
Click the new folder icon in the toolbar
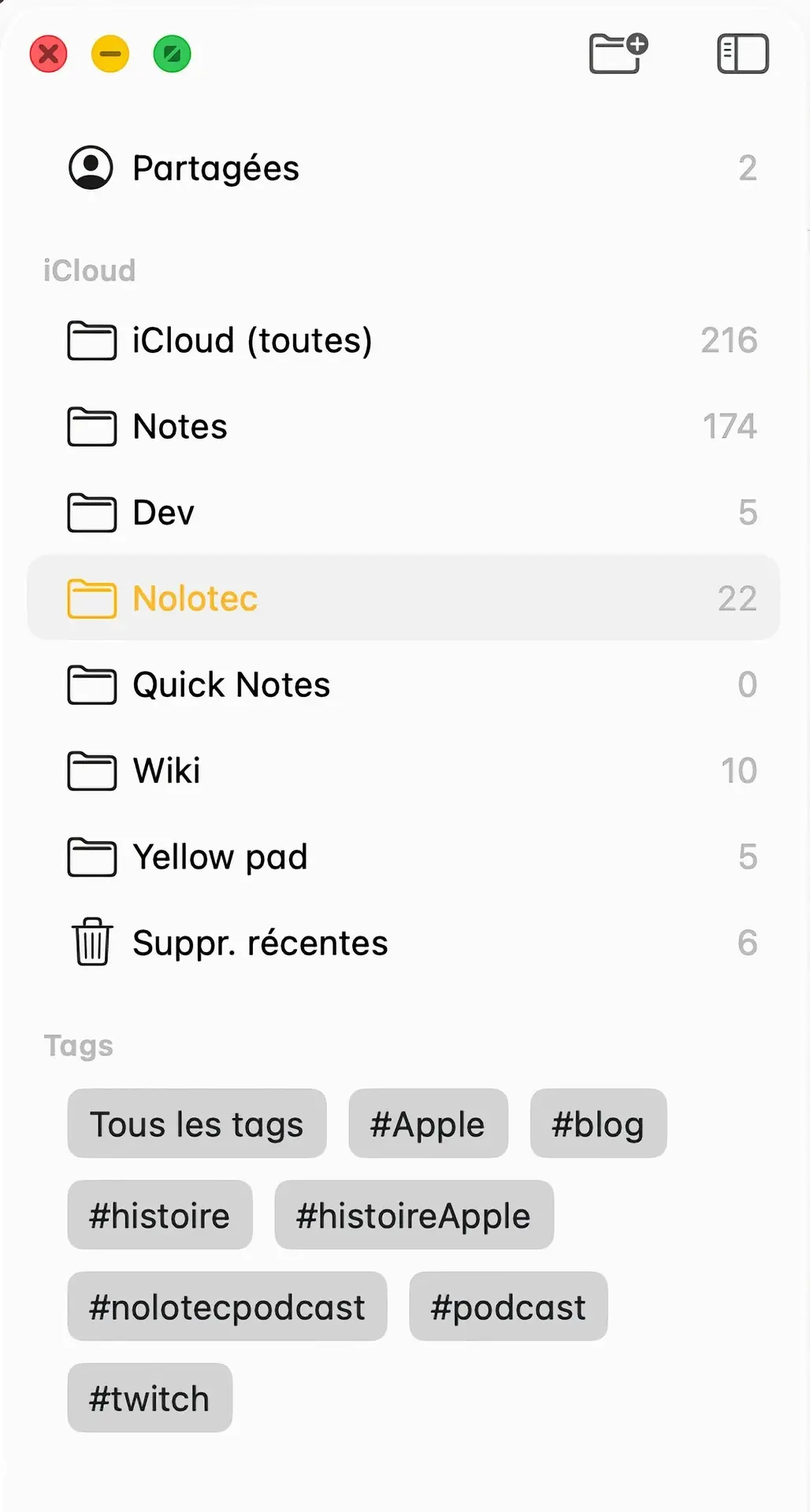click(x=617, y=53)
